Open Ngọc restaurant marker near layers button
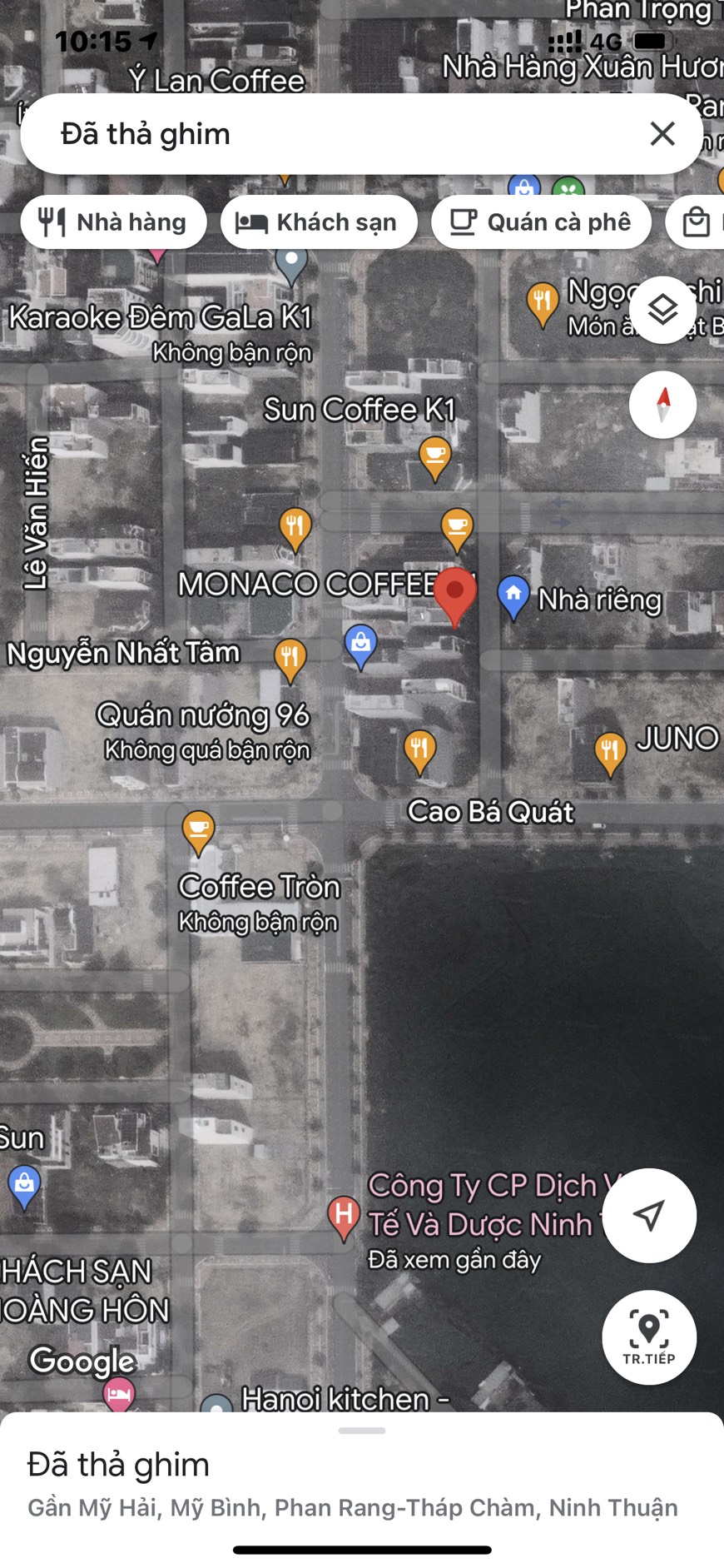724x1568 pixels. [542, 301]
